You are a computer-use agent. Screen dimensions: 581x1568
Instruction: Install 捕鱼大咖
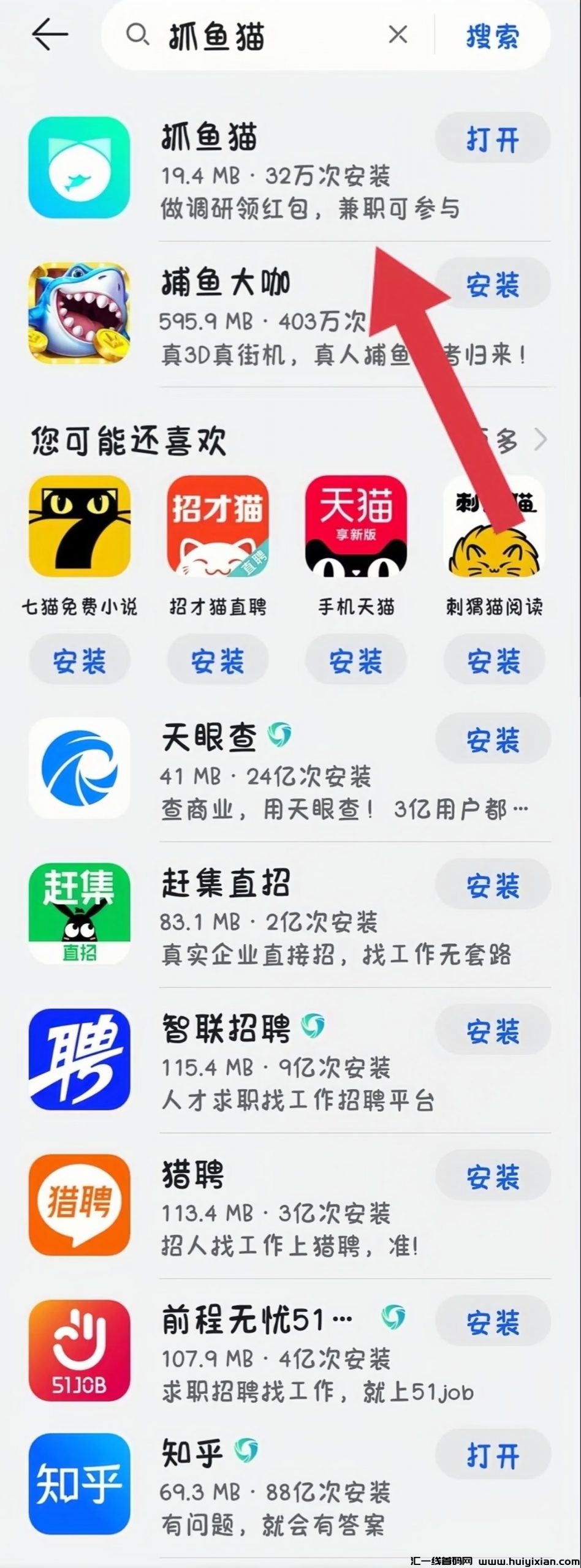[x=492, y=285]
